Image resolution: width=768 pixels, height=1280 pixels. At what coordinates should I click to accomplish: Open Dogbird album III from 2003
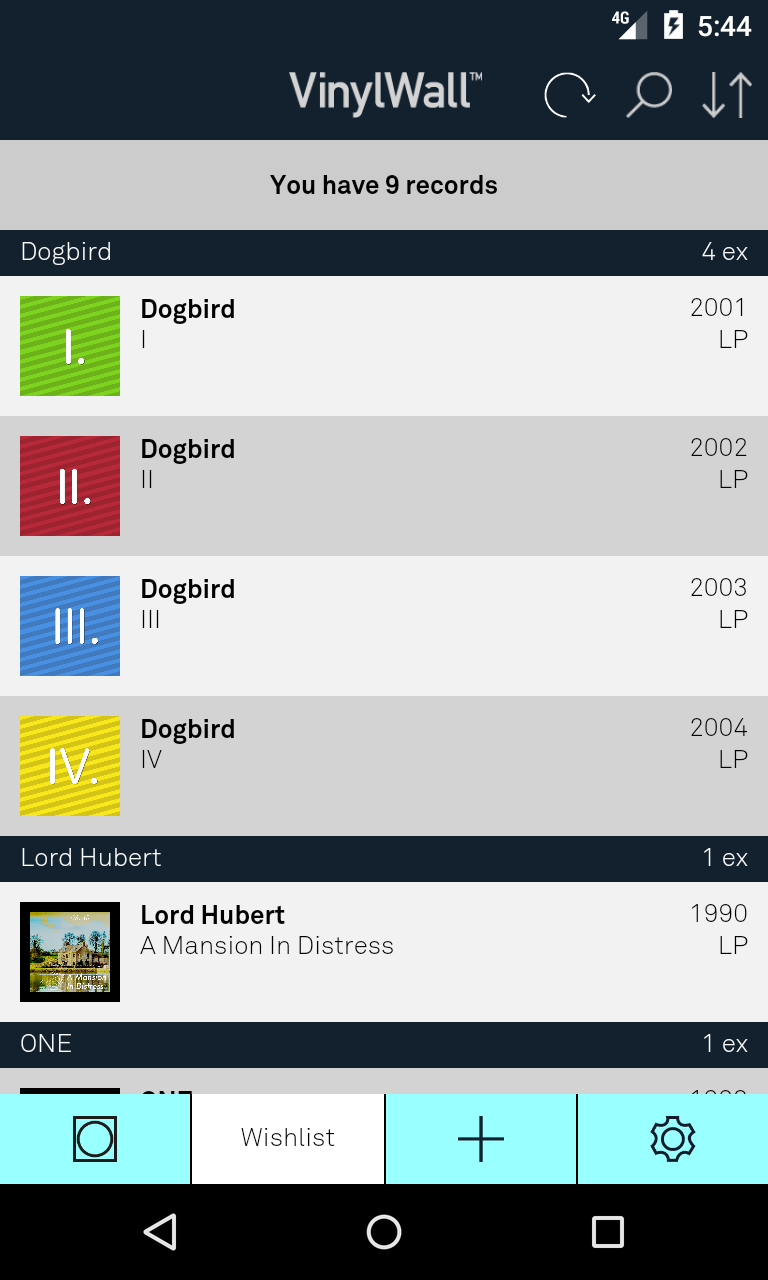tap(384, 626)
